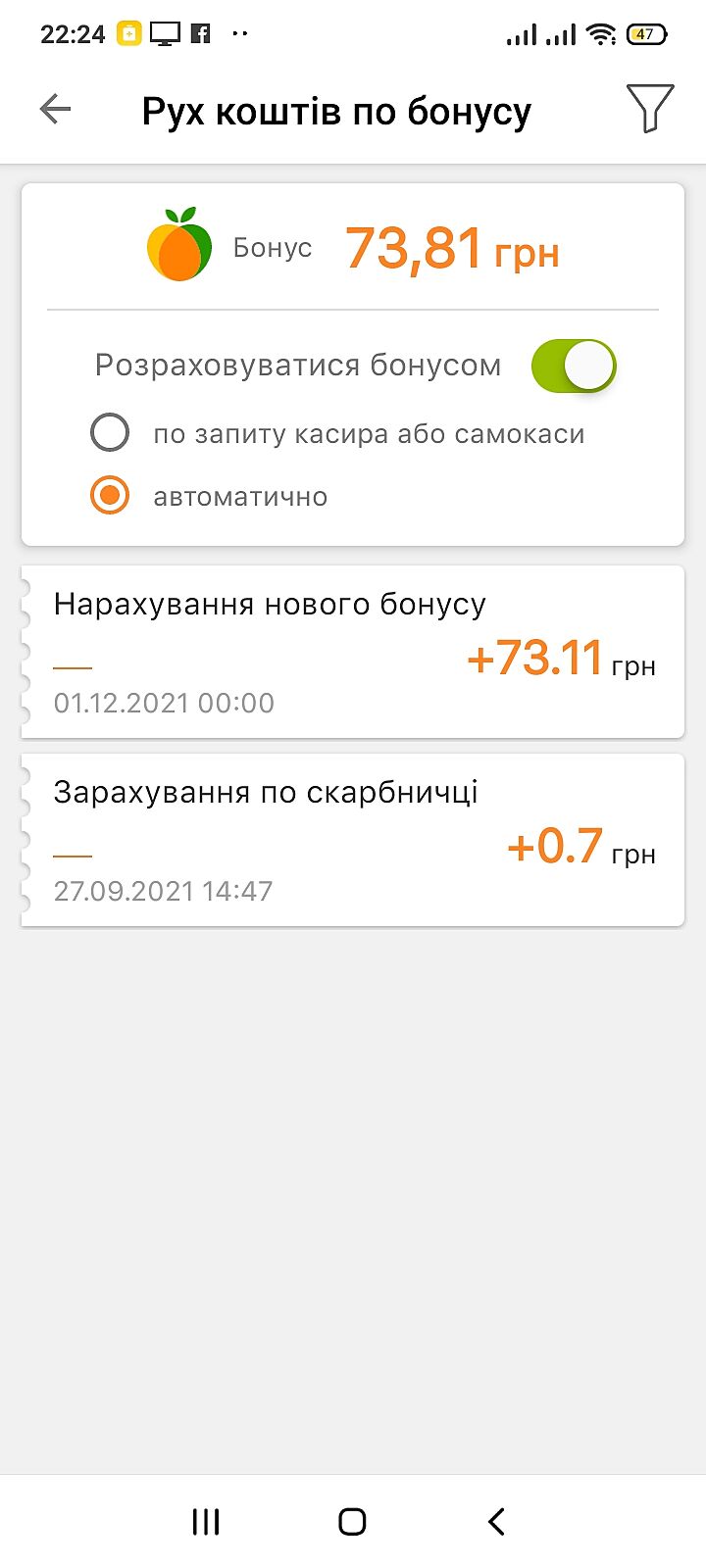Toggle off 'Розраховуватися бонусом' switch
This screenshot has width=706, height=1568.
coord(574,367)
